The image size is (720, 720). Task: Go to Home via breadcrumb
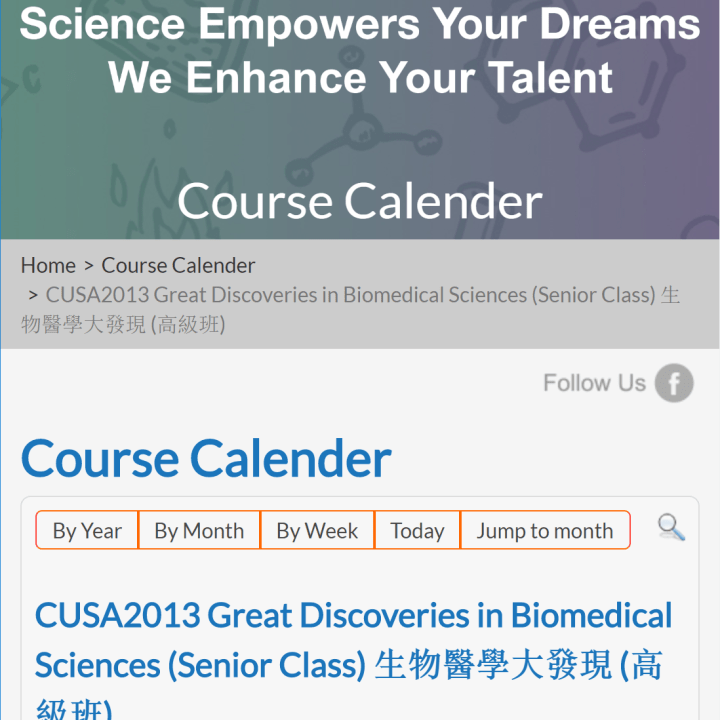[x=48, y=266]
